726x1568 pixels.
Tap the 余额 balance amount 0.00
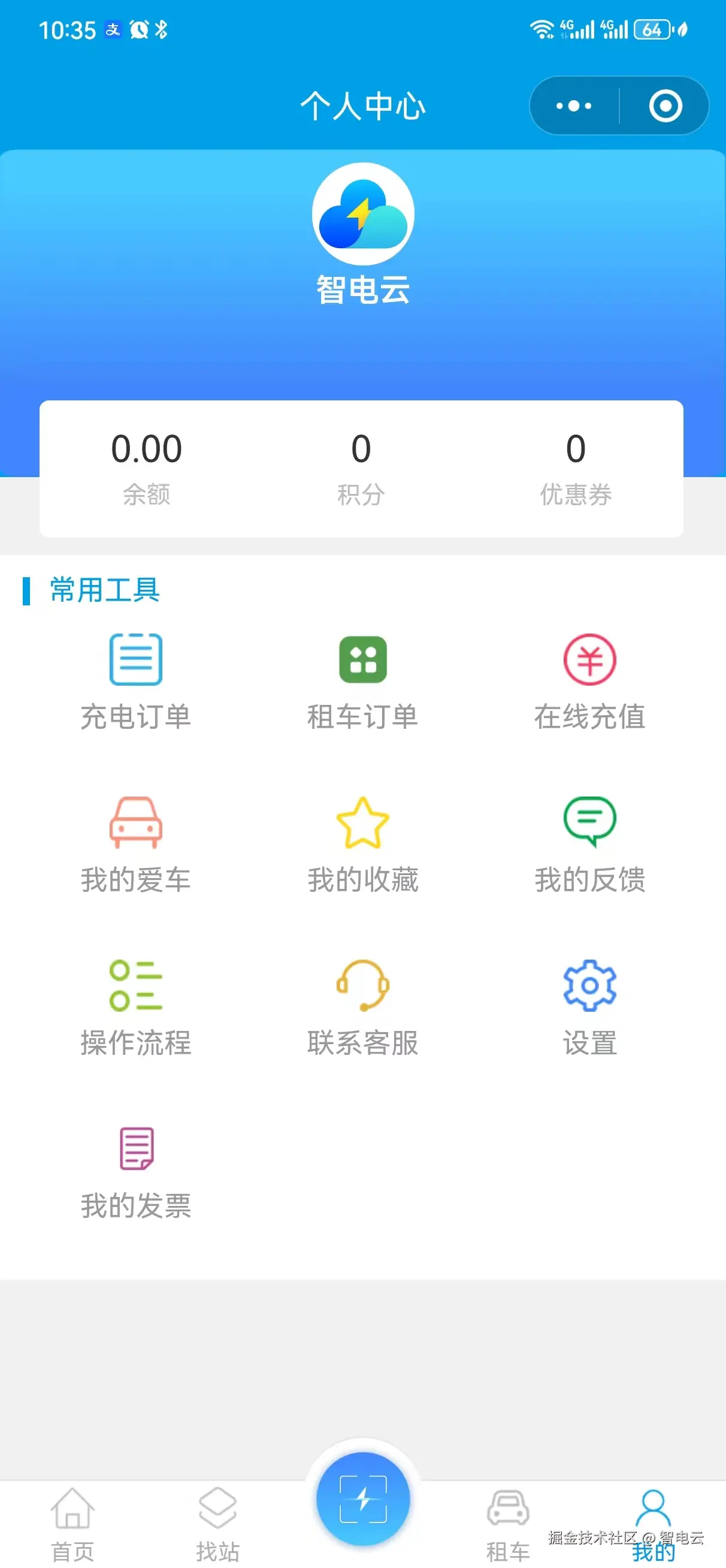pyautogui.click(x=146, y=447)
